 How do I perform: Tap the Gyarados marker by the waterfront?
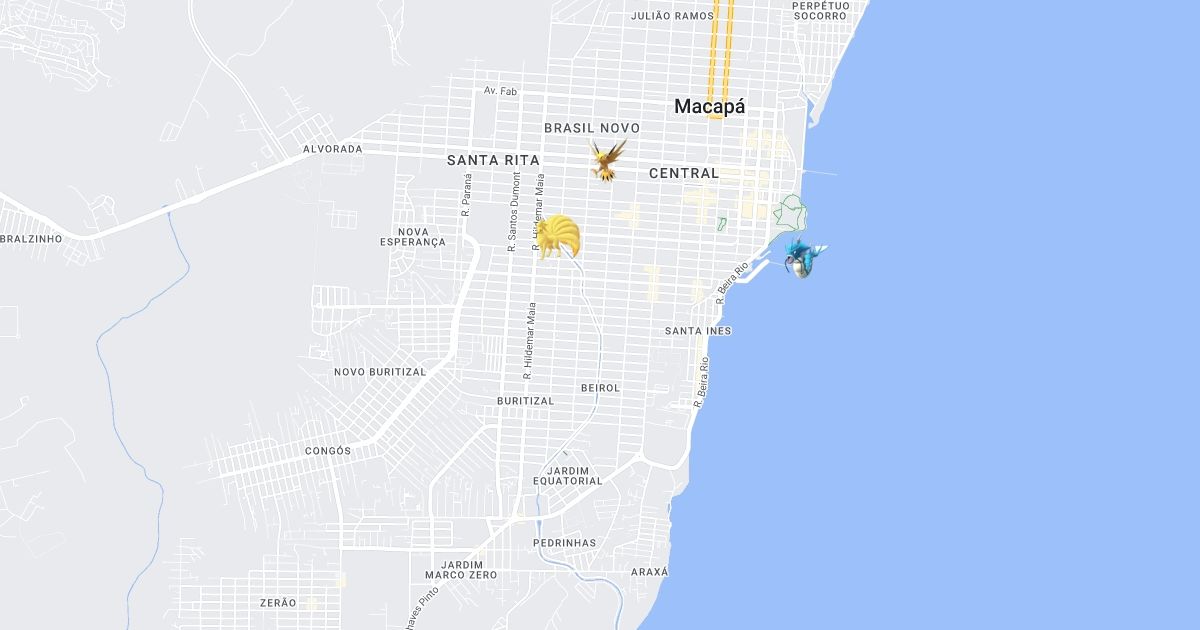click(804, 257)
